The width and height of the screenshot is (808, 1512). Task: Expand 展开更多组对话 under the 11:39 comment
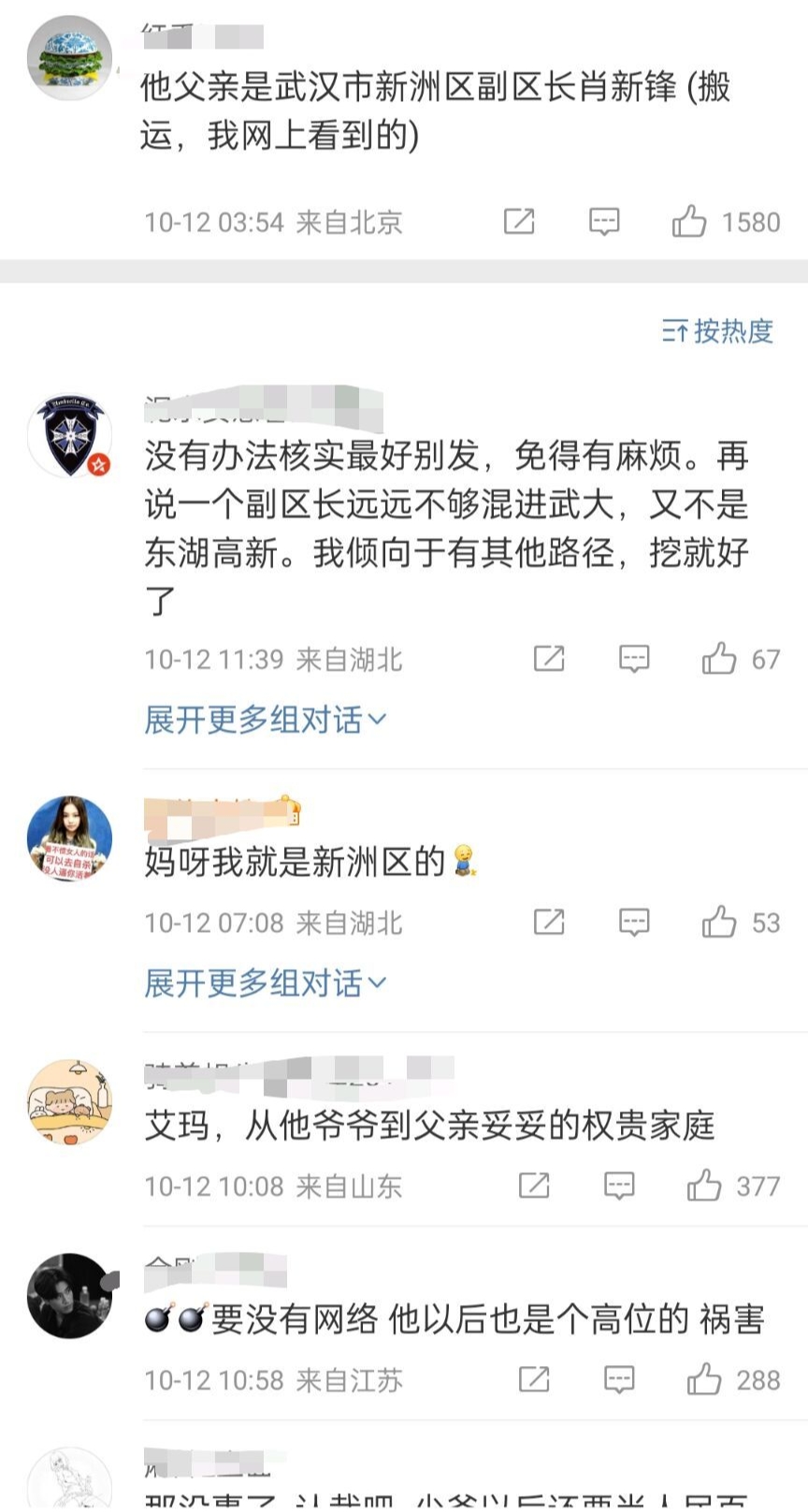(265, 720)
